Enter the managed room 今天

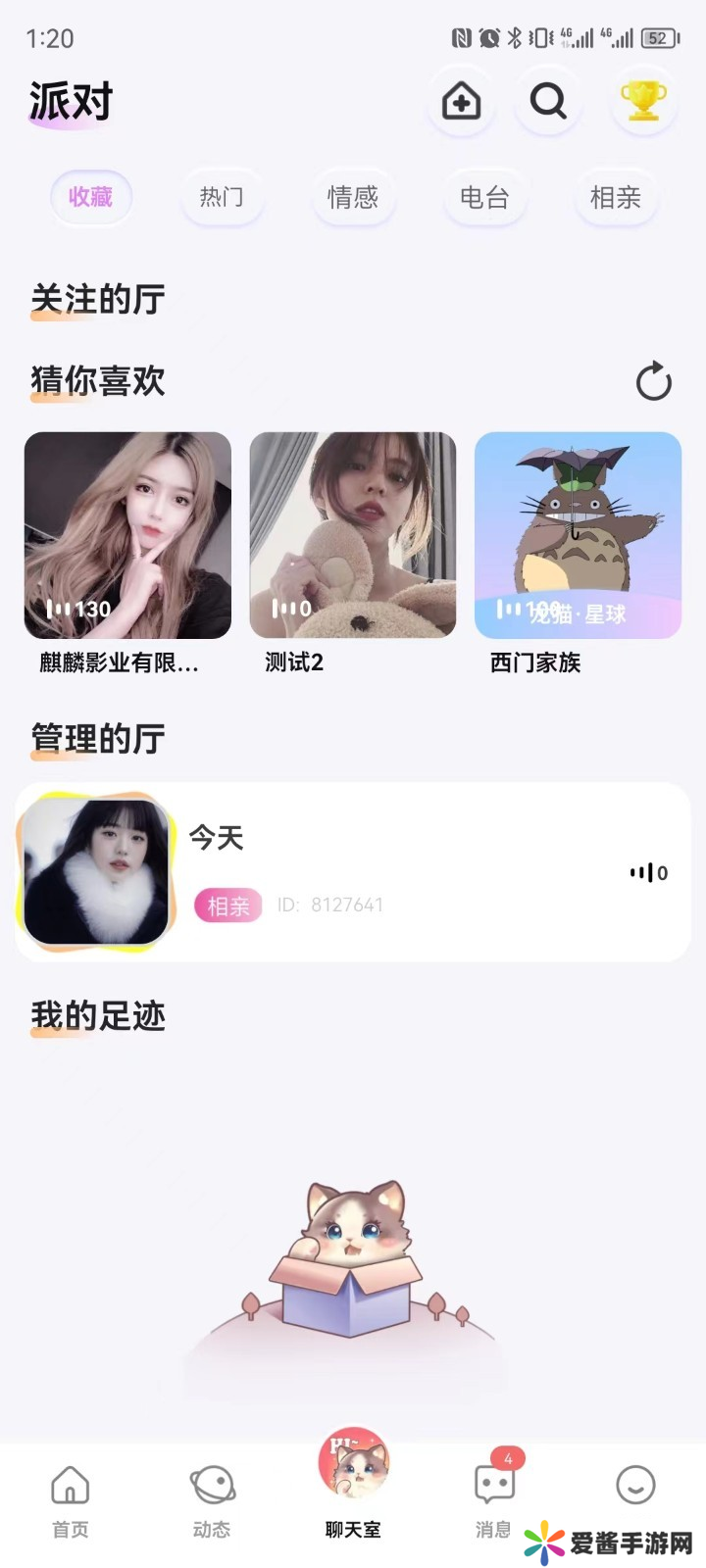353,871
